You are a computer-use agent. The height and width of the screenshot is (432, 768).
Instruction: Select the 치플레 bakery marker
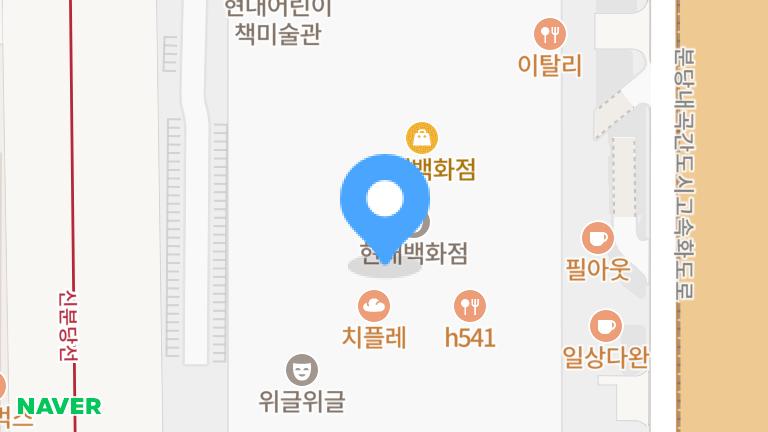point(374,306)
